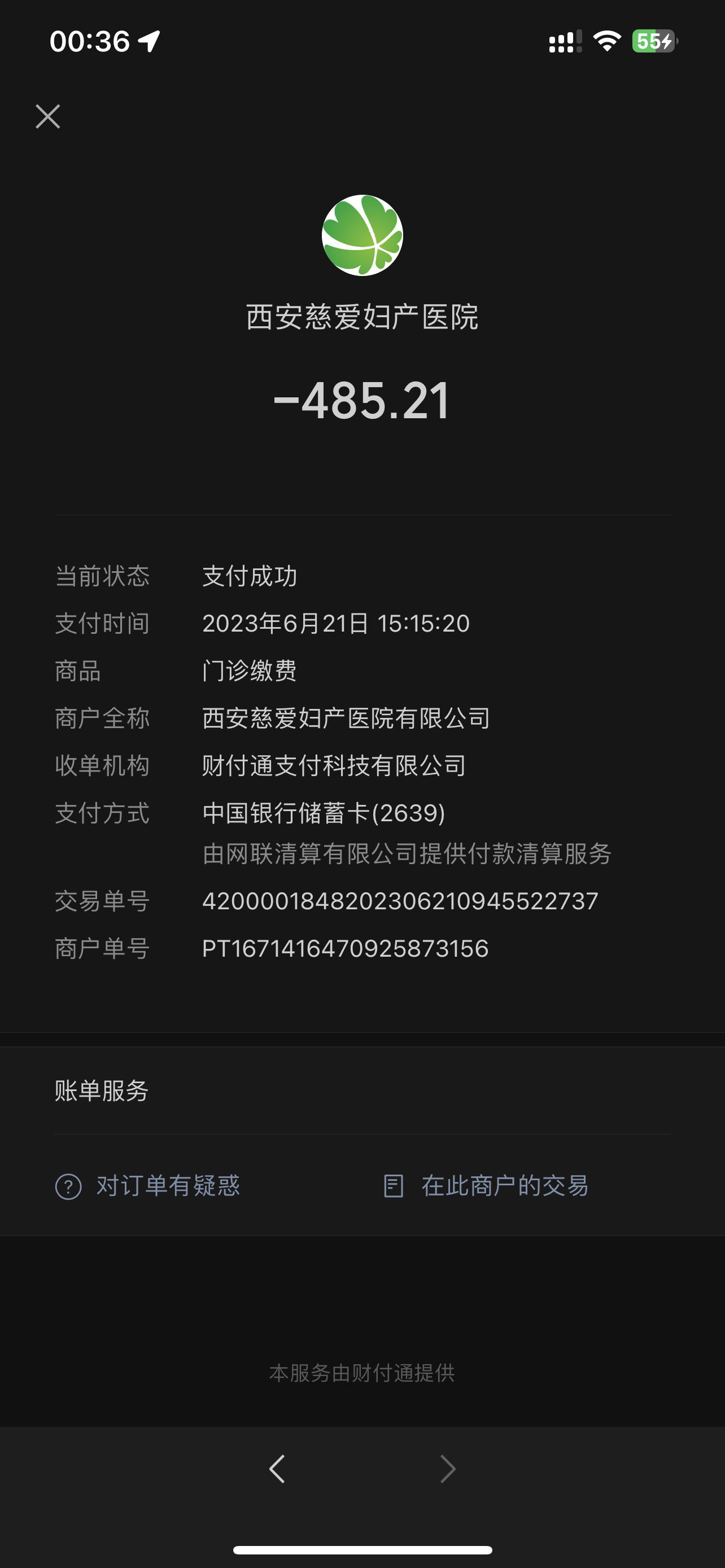This screenshot has width=725, height=1568.
Task: Open 对订单有疑惑 order help
Action: (148, 1186)
